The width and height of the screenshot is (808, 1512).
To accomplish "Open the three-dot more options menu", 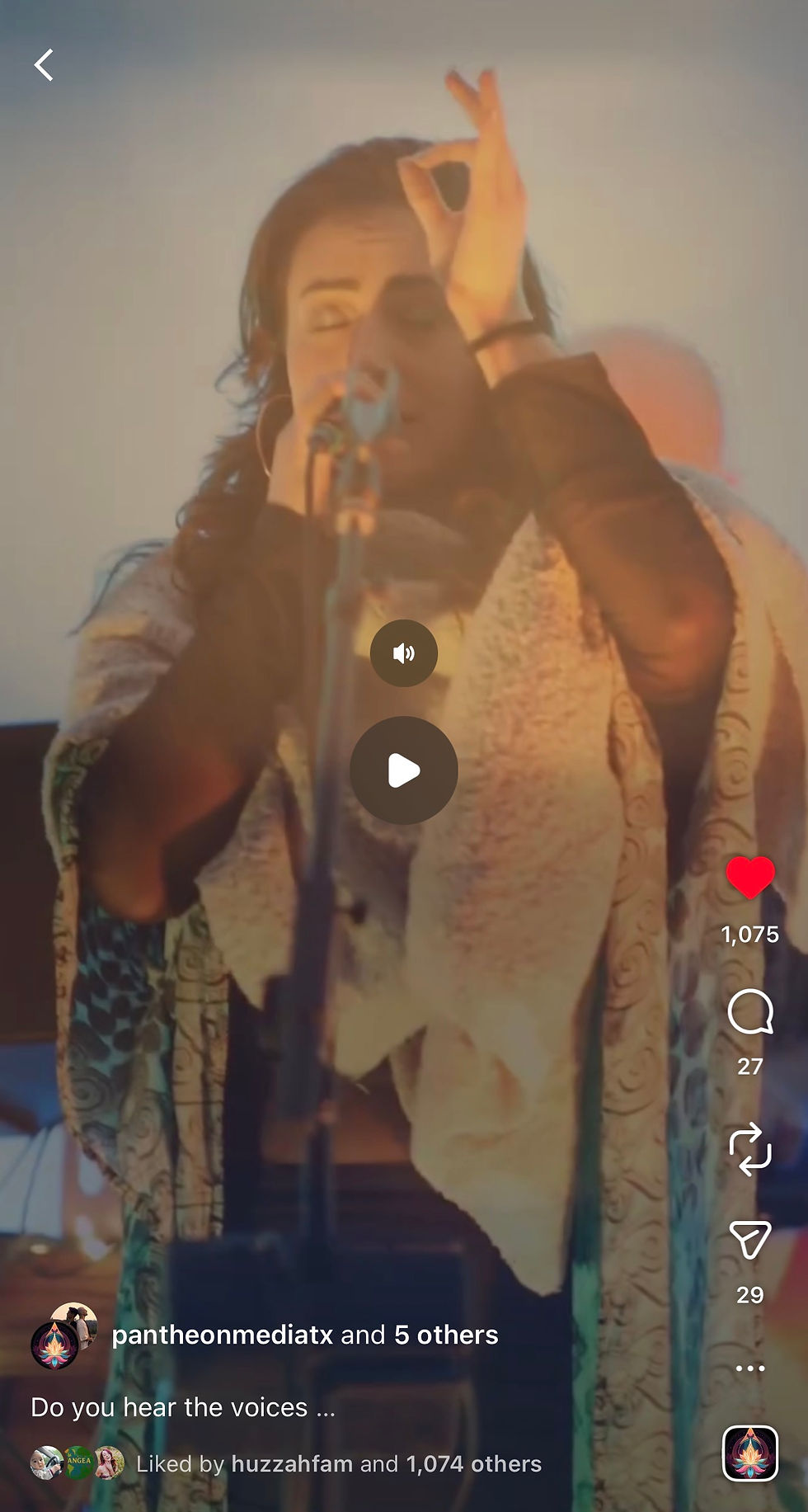I will tap(749, 1368).
